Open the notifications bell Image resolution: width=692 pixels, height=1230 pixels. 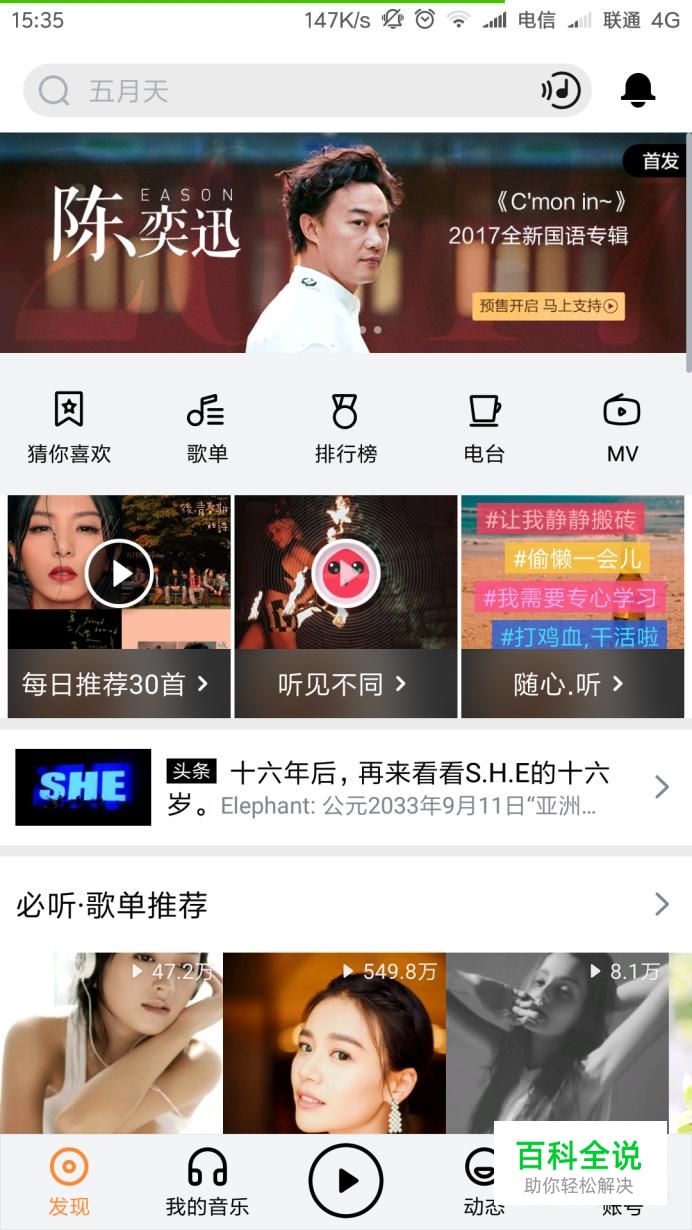click(x=638, y=91)
